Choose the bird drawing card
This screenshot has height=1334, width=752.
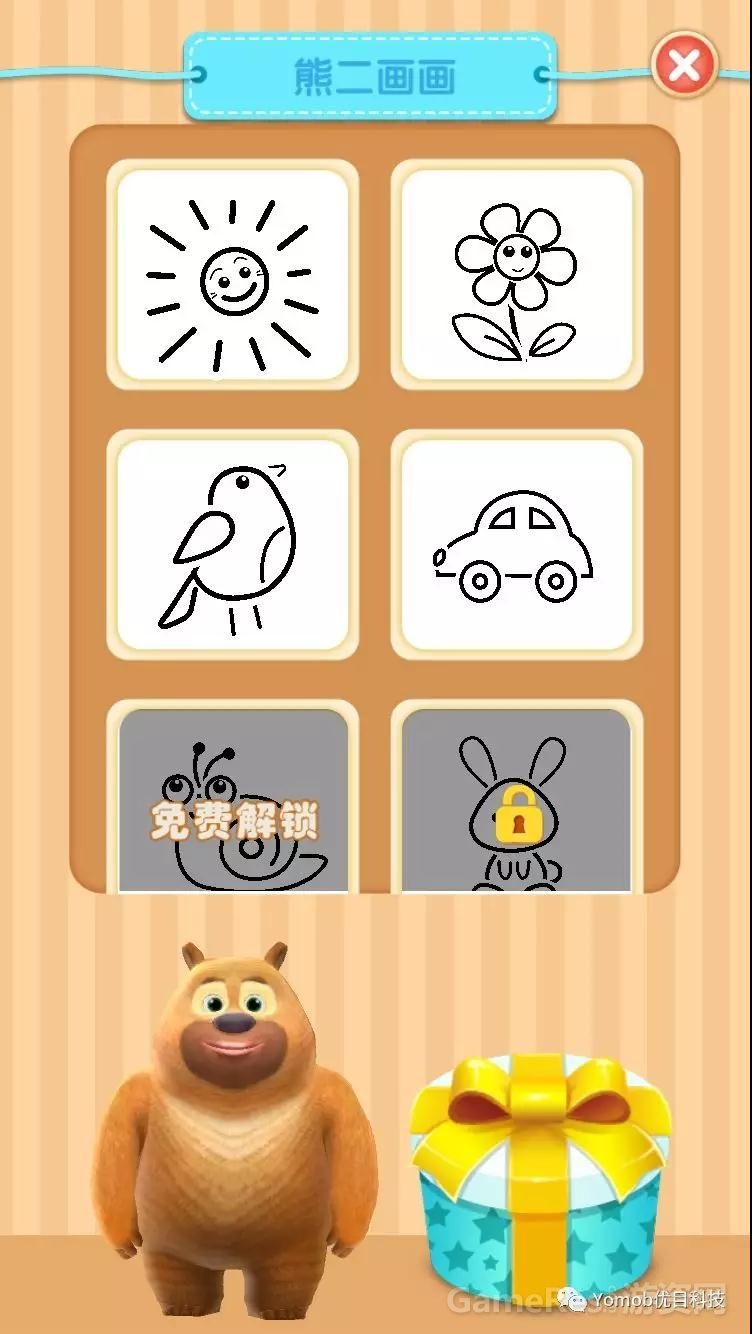coord(233,544)
